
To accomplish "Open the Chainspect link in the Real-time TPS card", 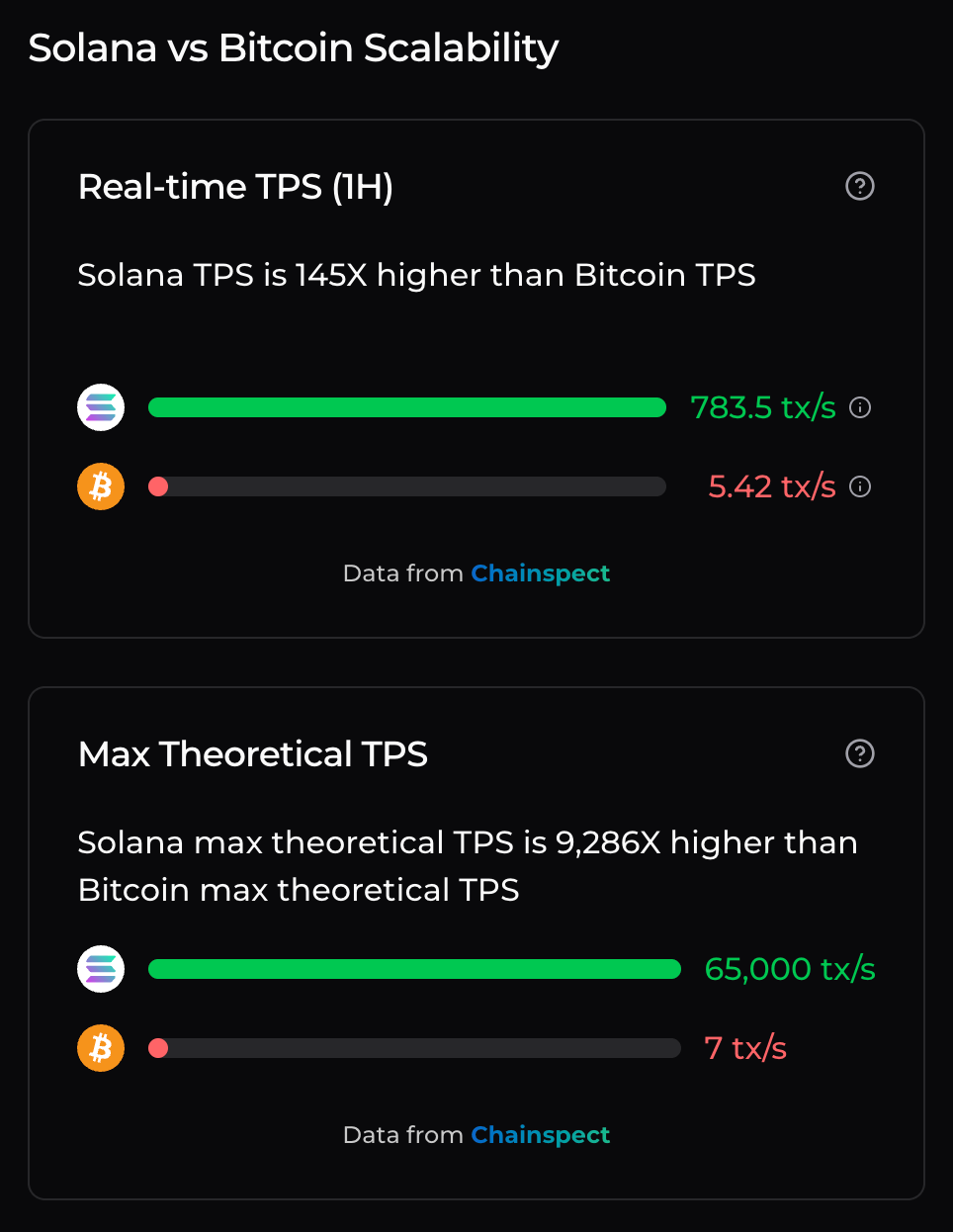I will click(541, 572).
